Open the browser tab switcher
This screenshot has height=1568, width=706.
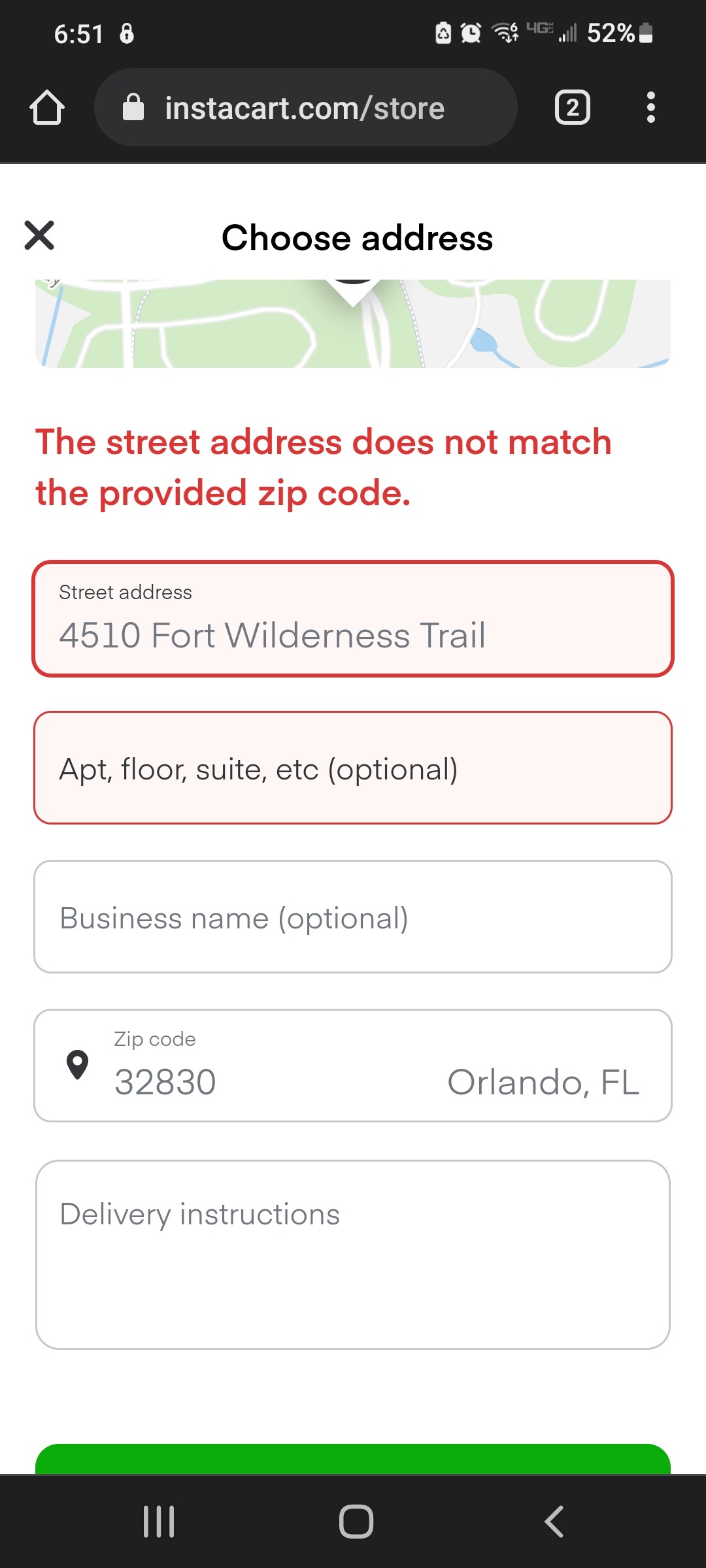click(573, 108)
